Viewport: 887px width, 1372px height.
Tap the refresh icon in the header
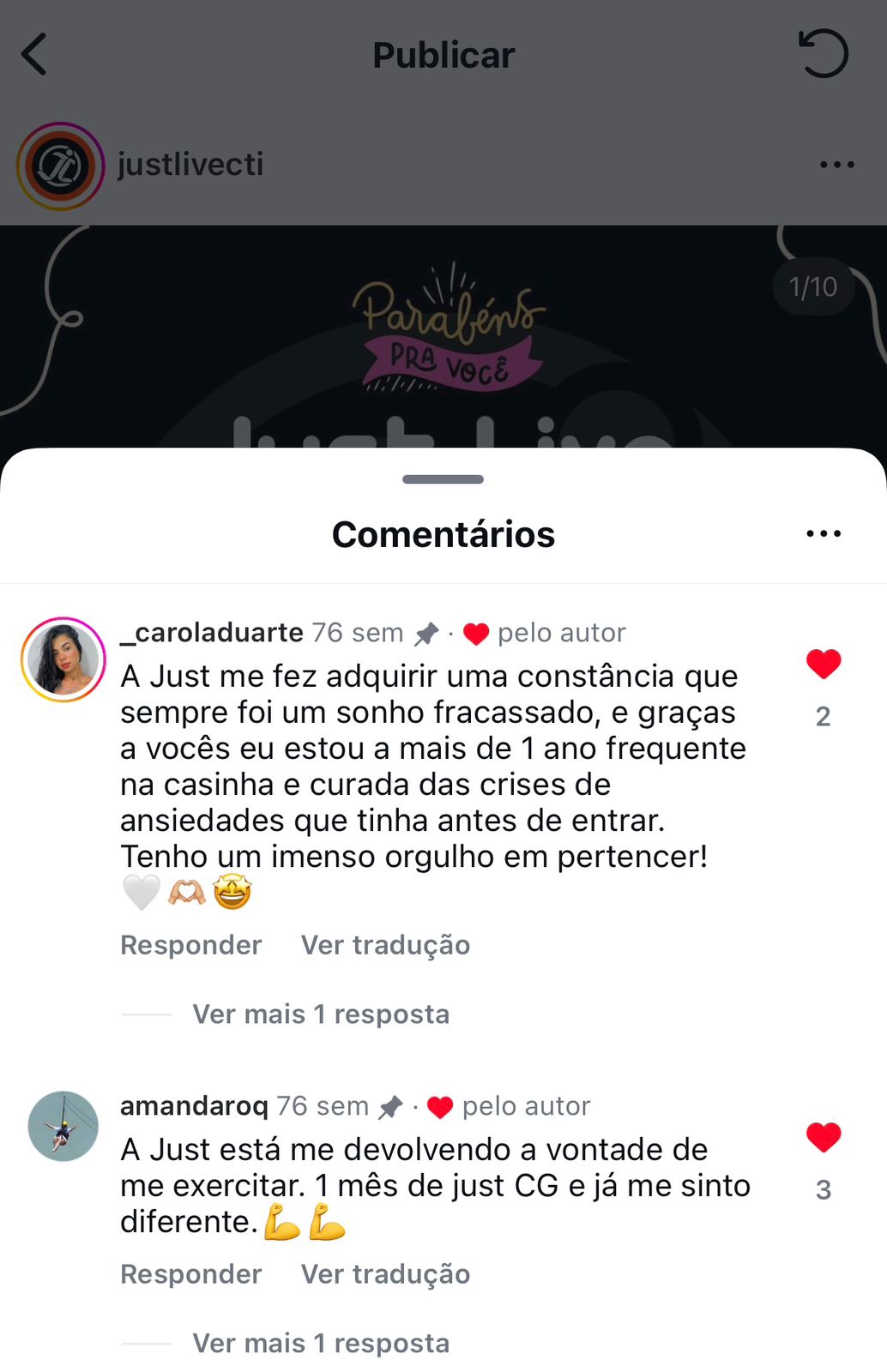click(x=823, y=54)
